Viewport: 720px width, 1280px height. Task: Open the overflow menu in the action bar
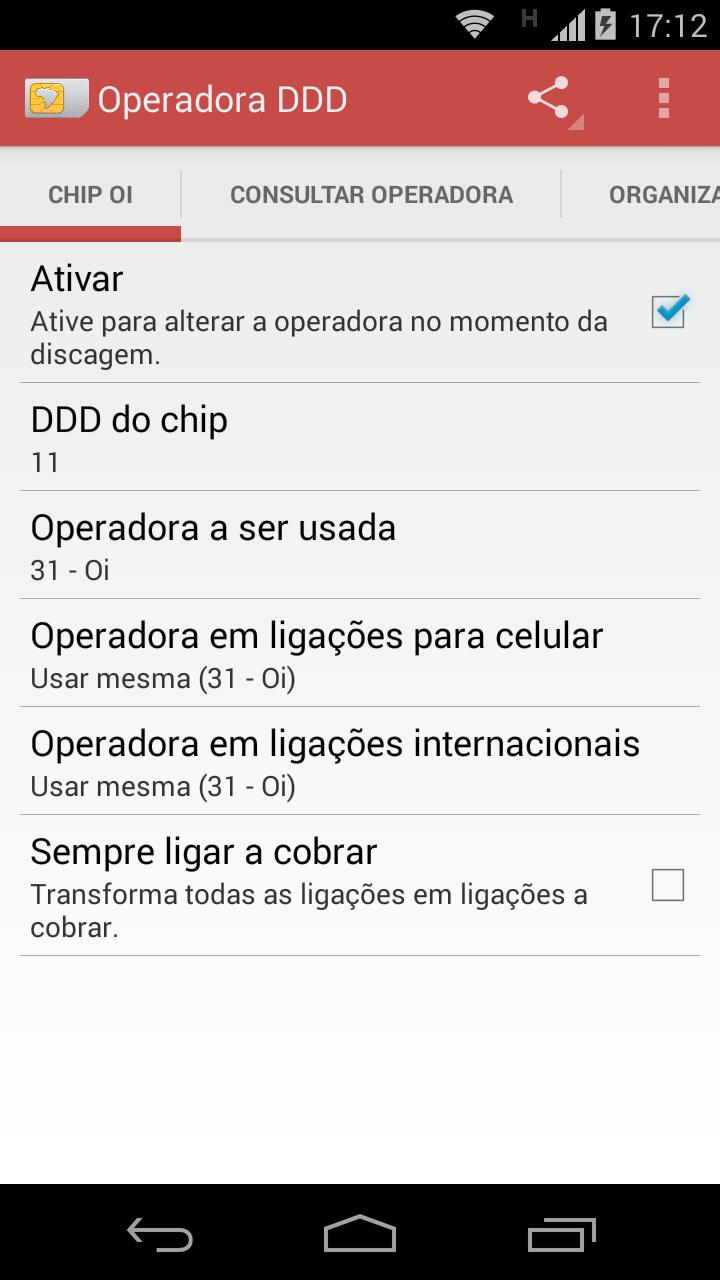pyautogui.click(x=663, y=99)
